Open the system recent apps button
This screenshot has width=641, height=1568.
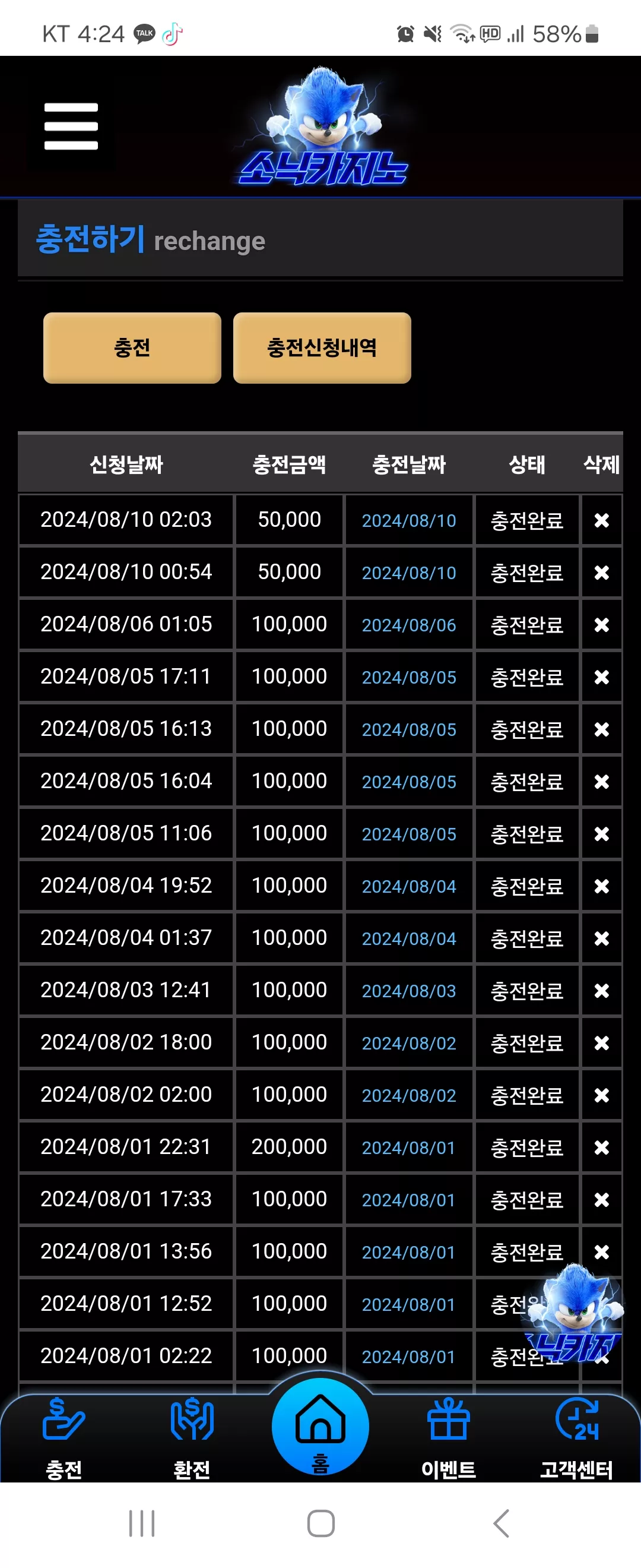click(x=142, y=1523)
